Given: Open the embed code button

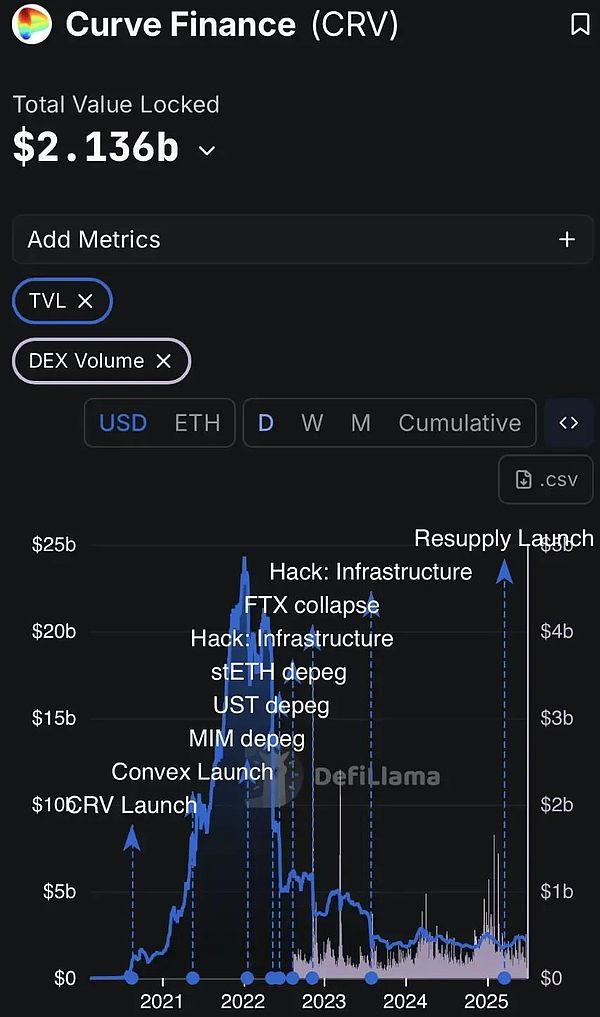Looking at the screenshot, I should (568, 423).
